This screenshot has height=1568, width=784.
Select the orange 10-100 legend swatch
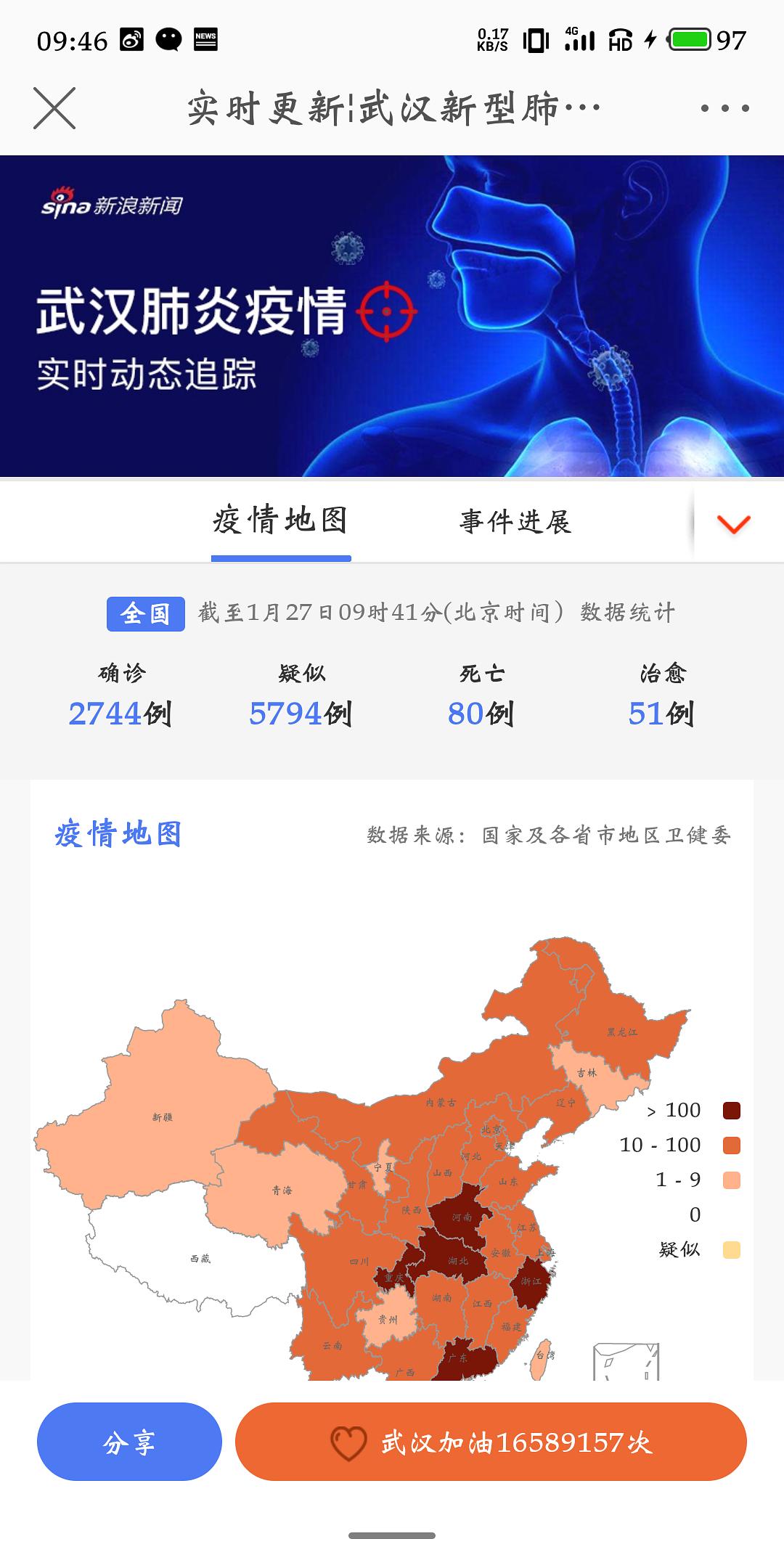(733, 1145)
